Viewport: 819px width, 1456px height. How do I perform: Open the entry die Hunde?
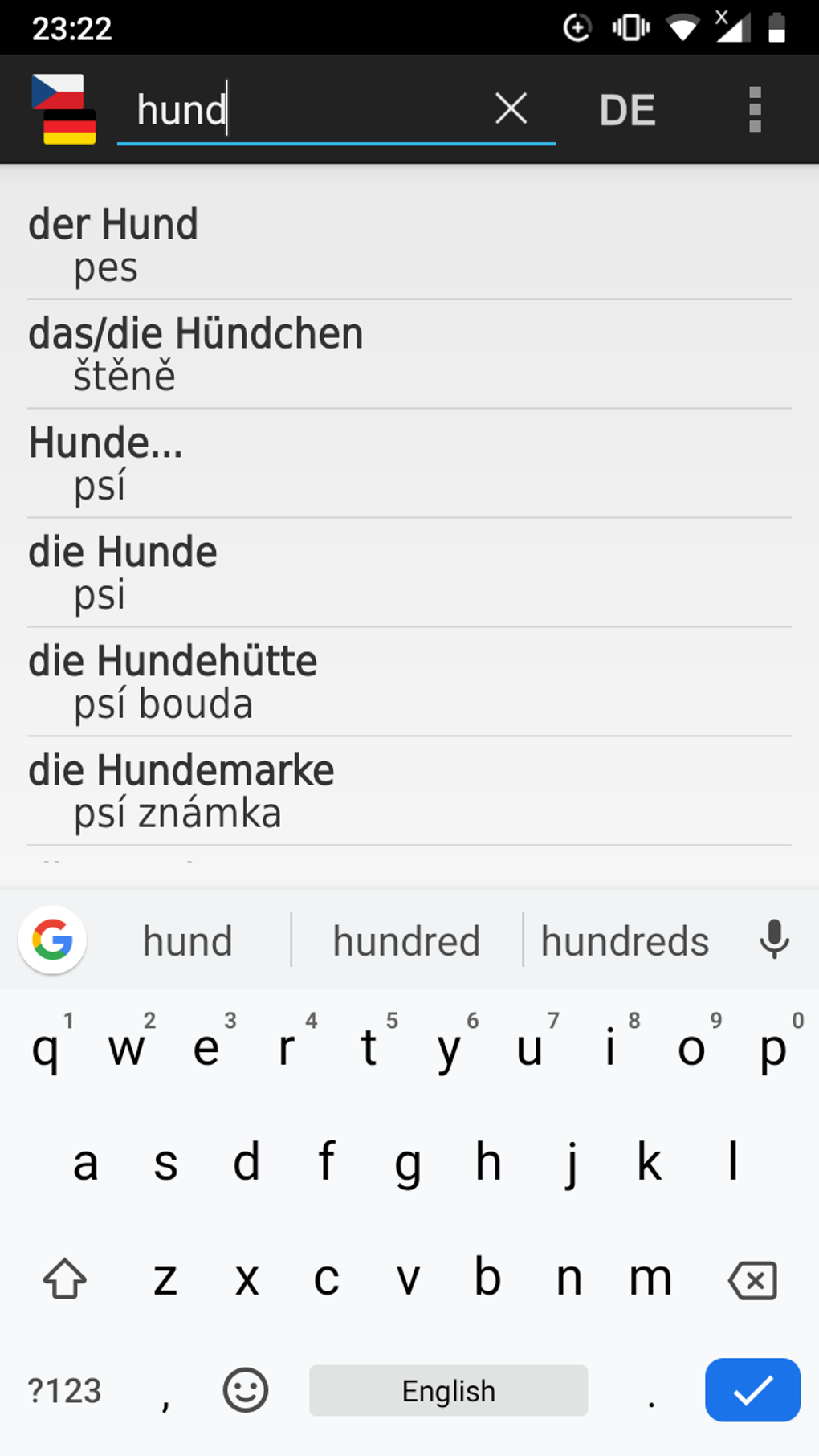408,573
